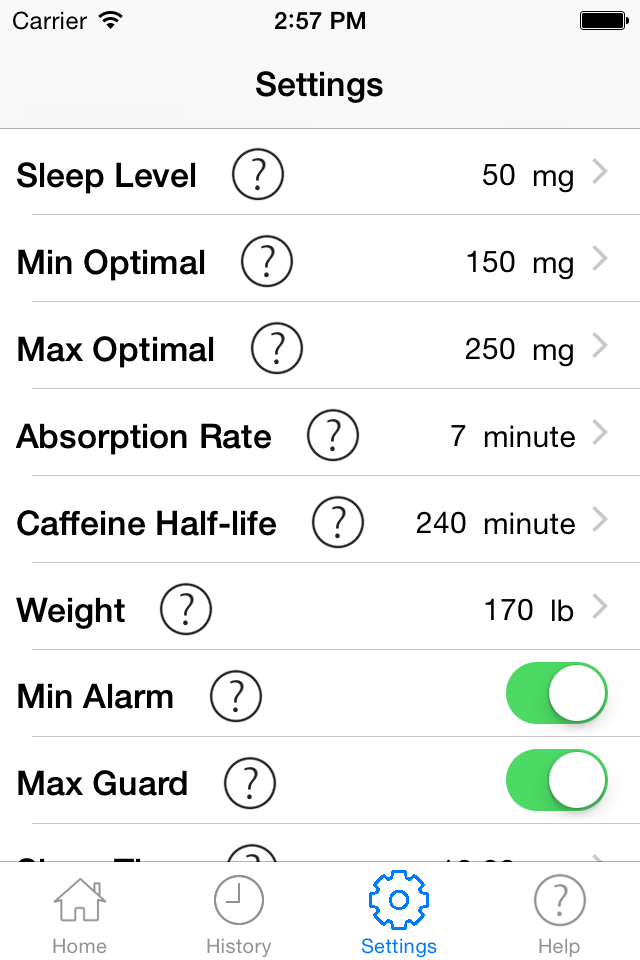Tap the question mark beside Absorption Rate

pos(332,436)
